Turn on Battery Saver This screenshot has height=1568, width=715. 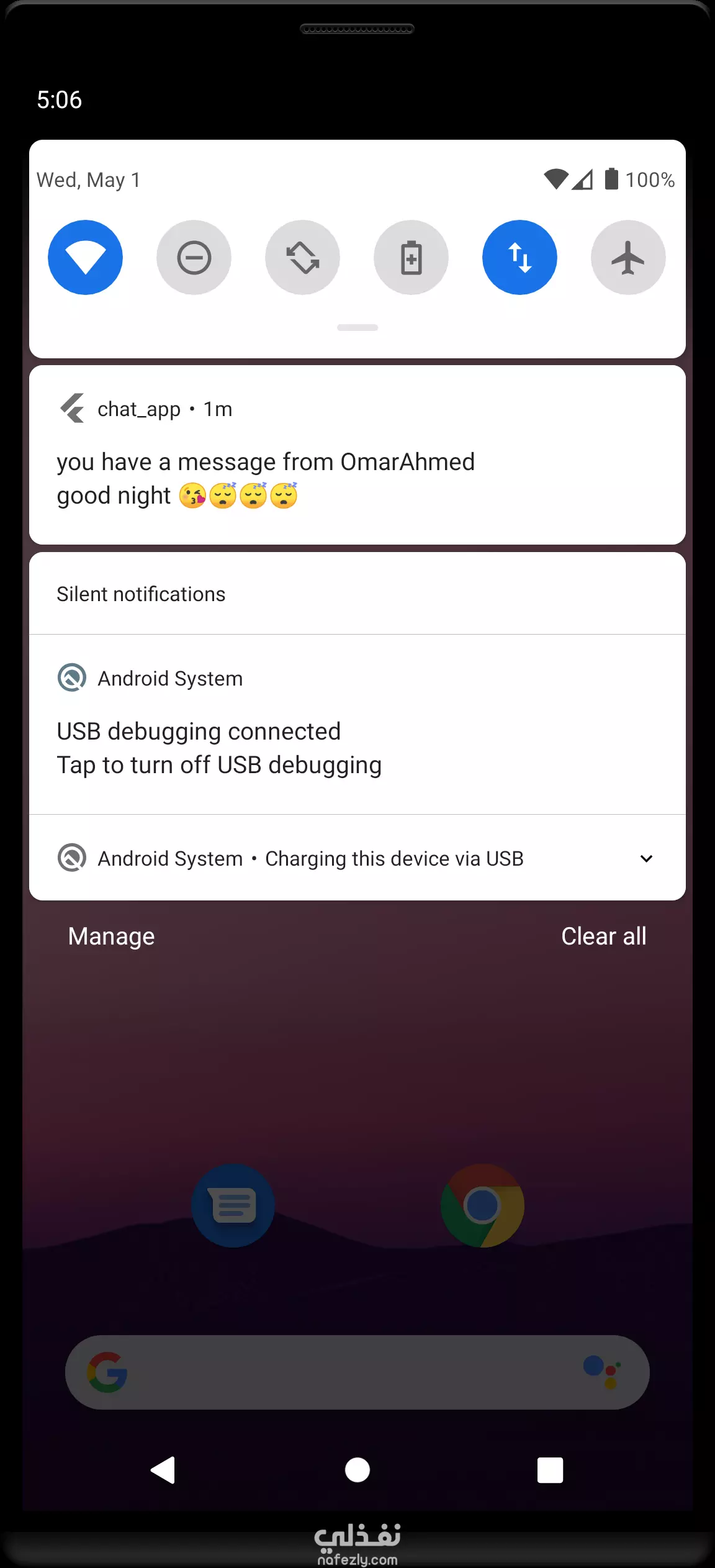pyautogui.click(x=411, y=257)
